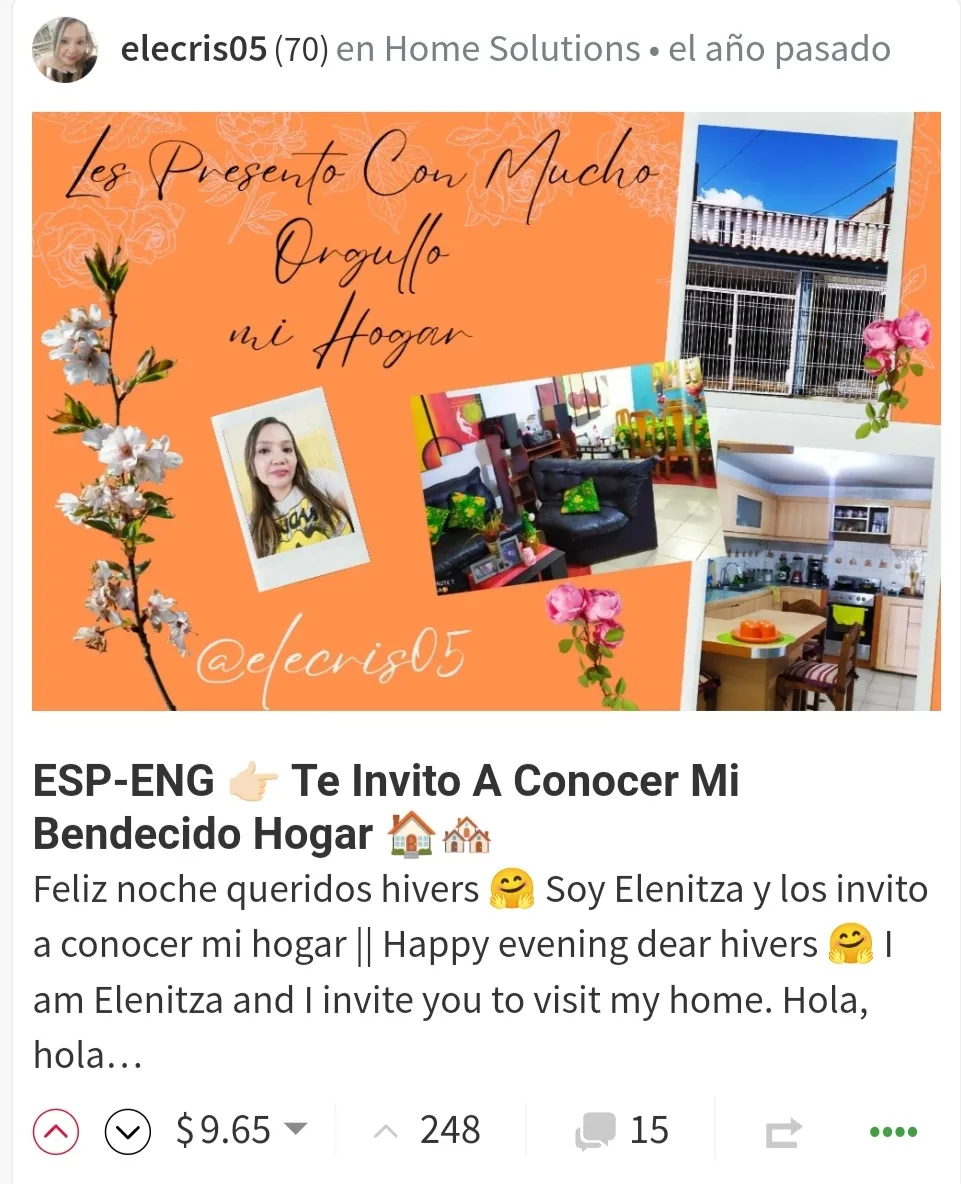The height and width of the screenshot is (1184, 961).
Task: Open elecris05's profile avatar
Action: (x=65, y=50)
